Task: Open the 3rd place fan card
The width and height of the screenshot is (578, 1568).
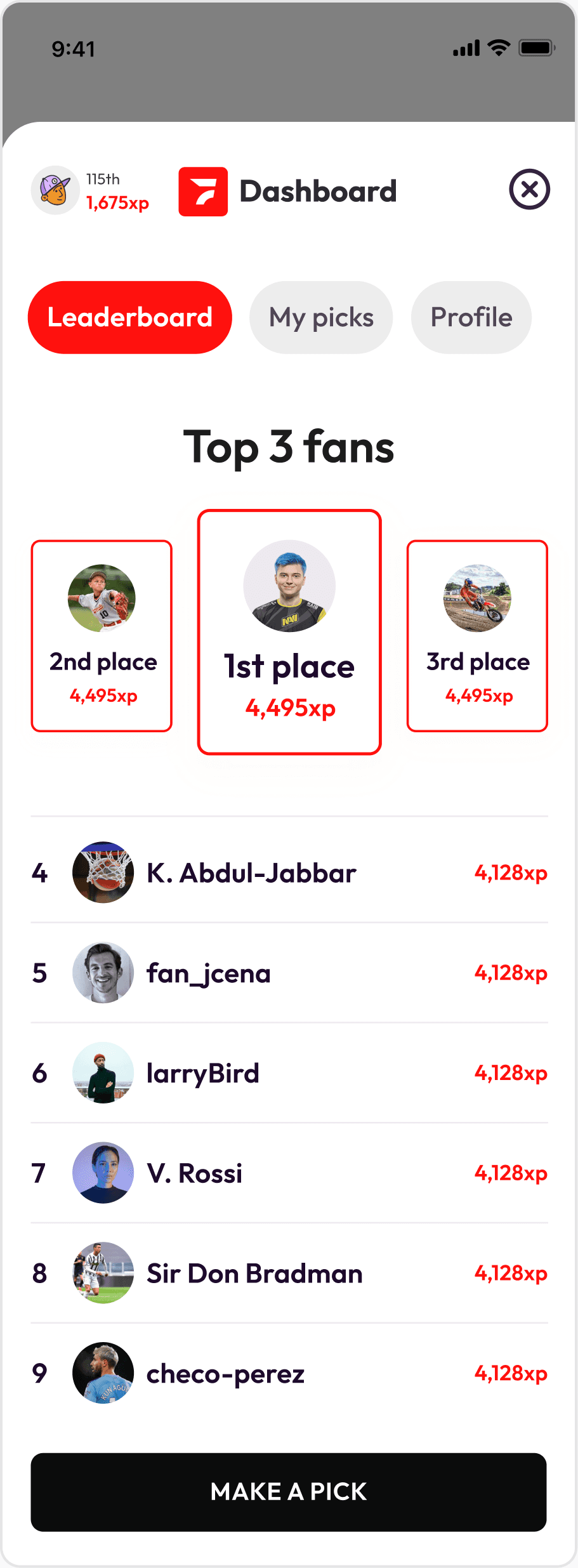Action: pyautogui.click(x=477, y=636)
